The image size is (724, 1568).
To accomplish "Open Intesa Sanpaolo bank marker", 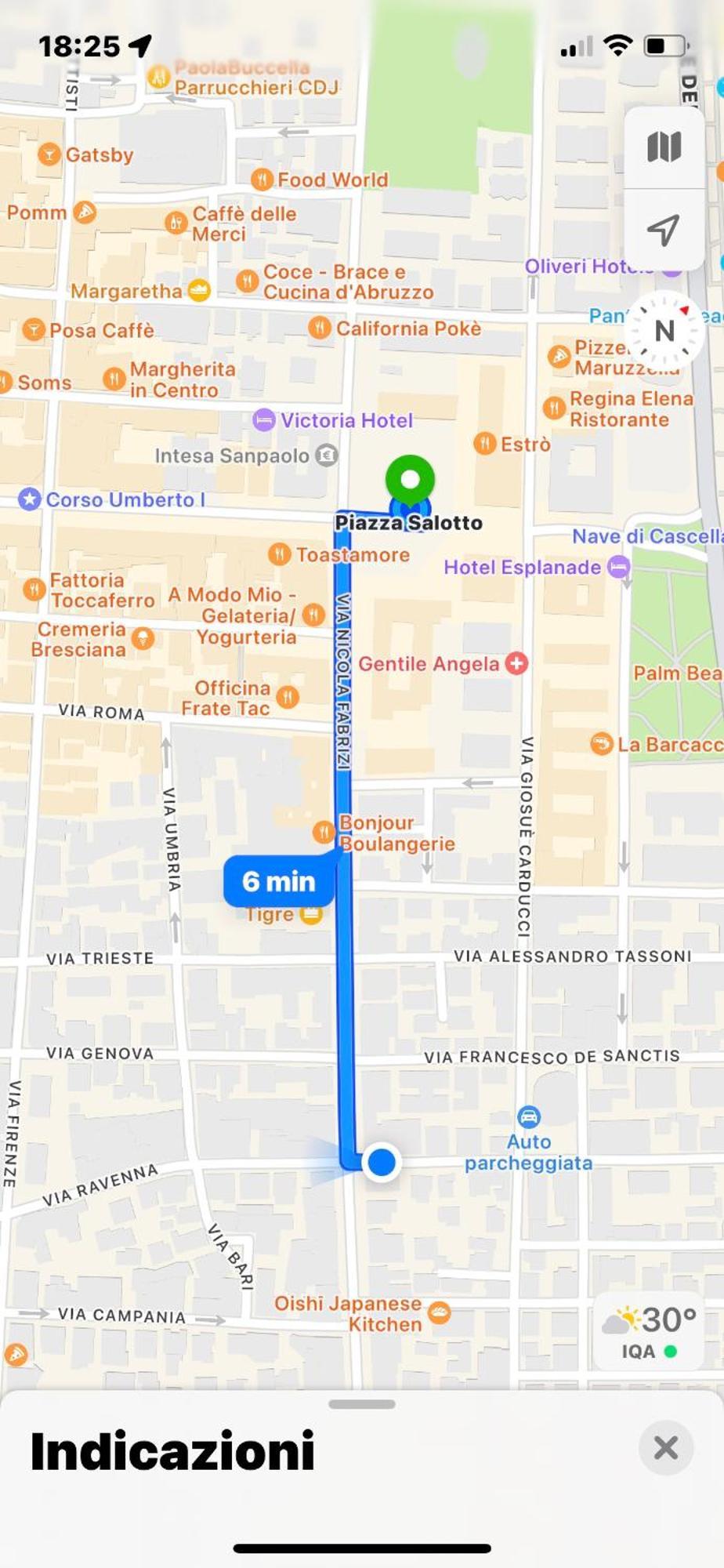I will pos(326,456).
